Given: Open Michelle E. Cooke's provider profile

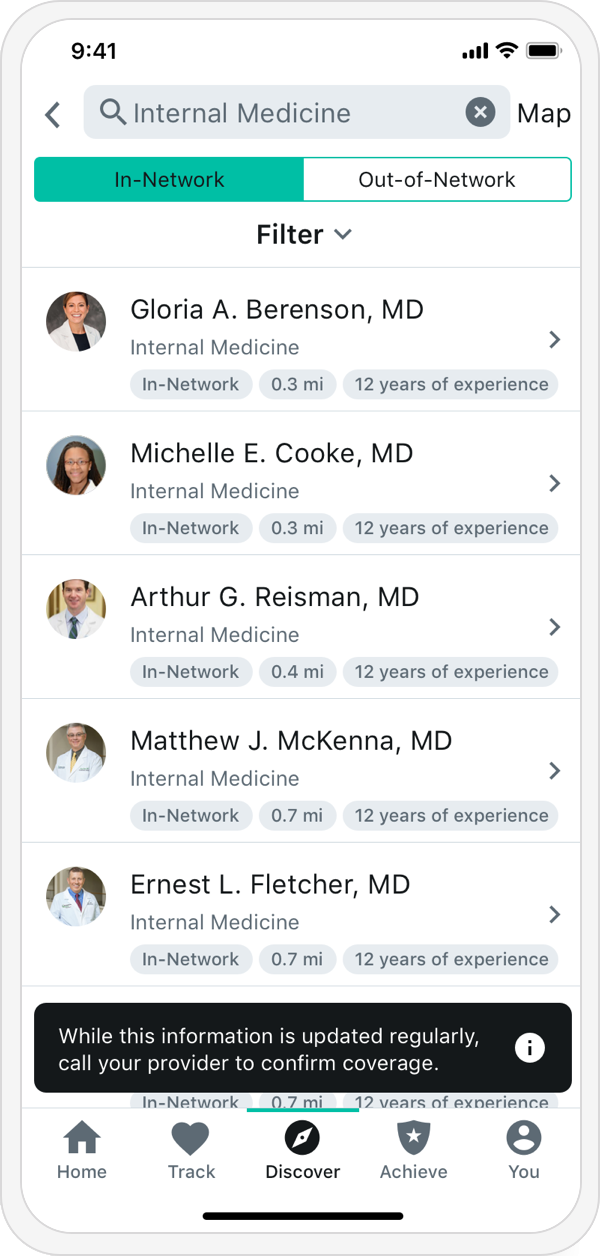Looking at the screenshot, I should pos(301,483).
